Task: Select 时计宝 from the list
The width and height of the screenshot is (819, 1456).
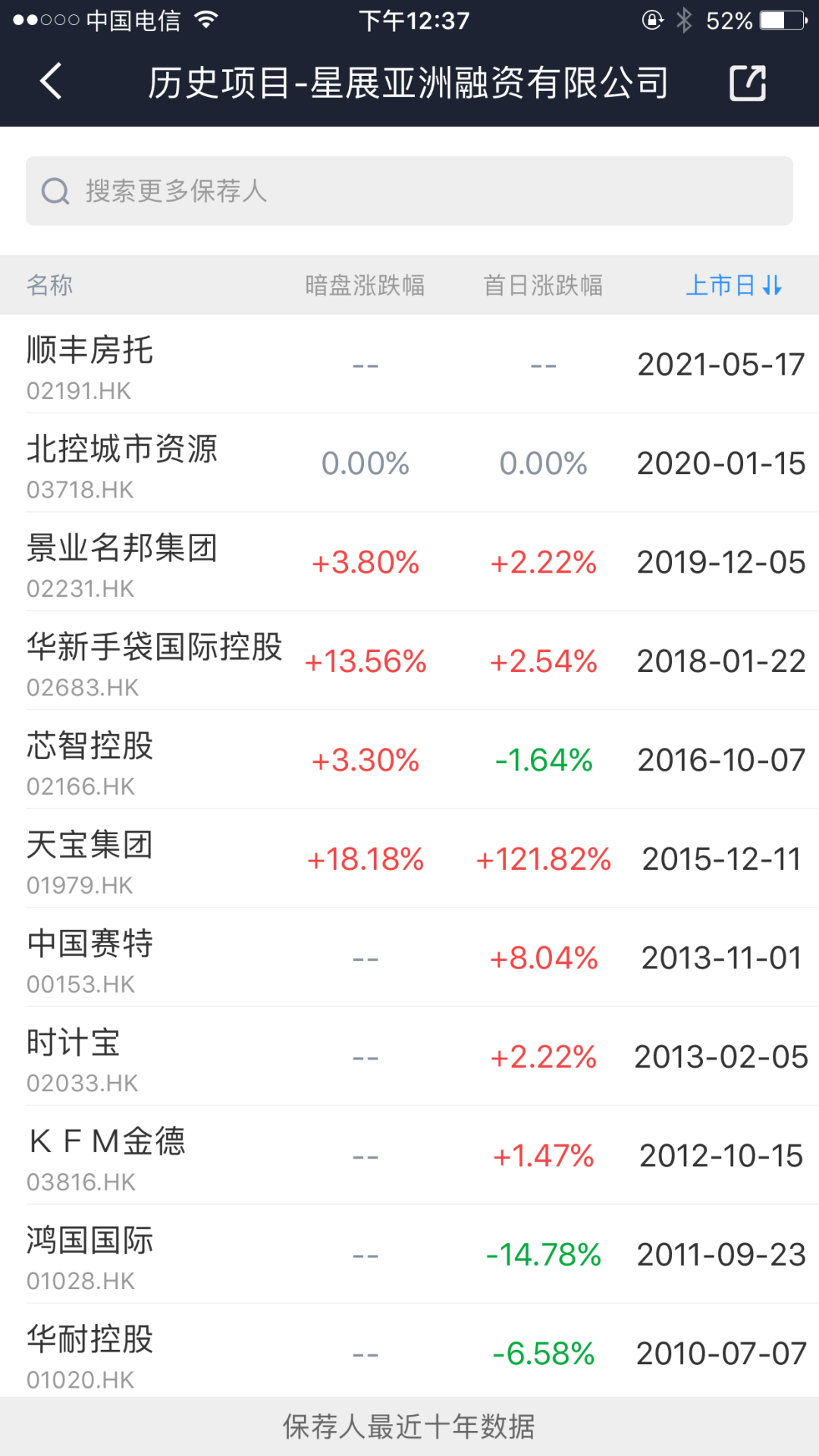Action: click(409, 1057)
